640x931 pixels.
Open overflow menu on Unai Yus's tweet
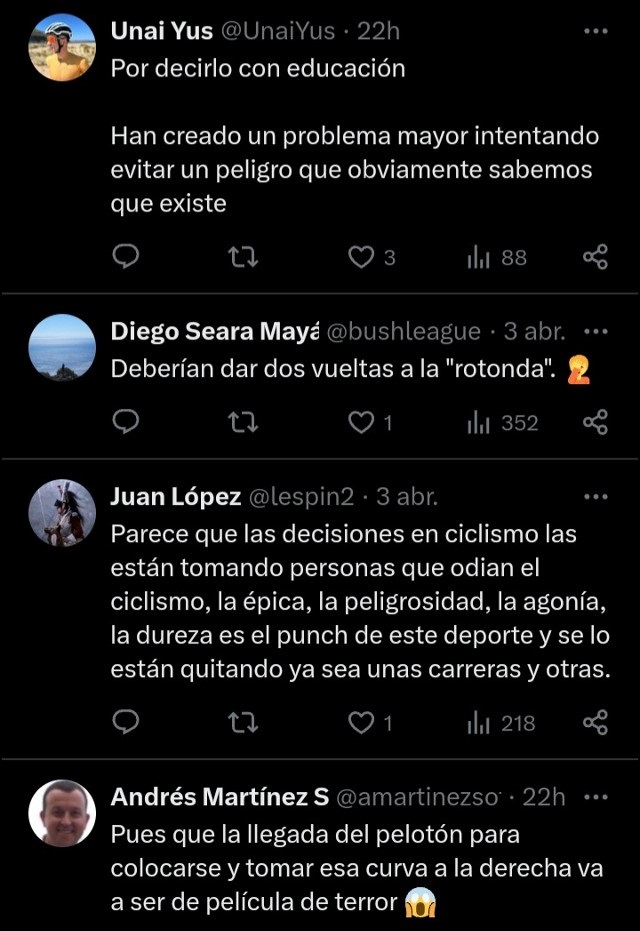click(x=595, y=31)
